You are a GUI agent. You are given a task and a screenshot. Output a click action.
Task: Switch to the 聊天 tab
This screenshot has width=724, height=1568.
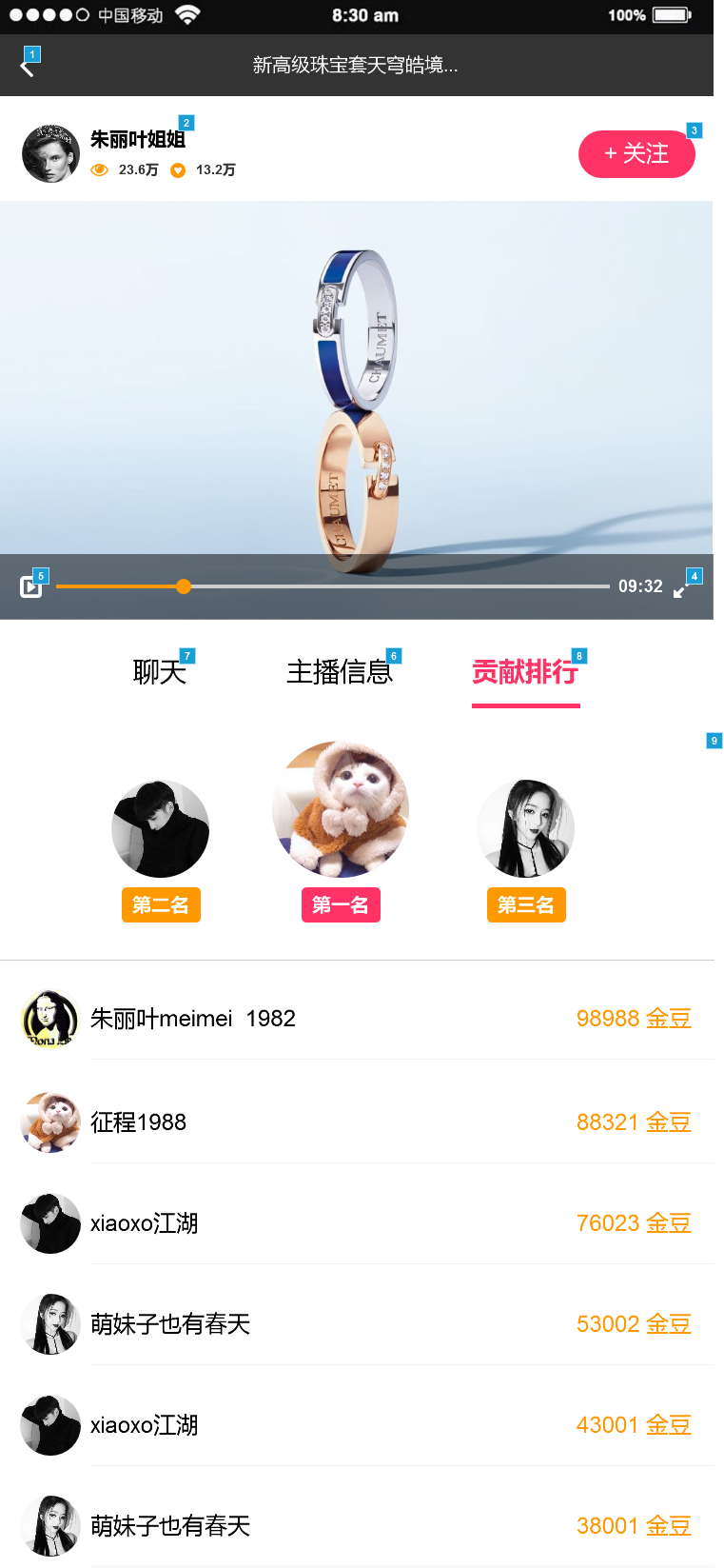coord(159,672)
